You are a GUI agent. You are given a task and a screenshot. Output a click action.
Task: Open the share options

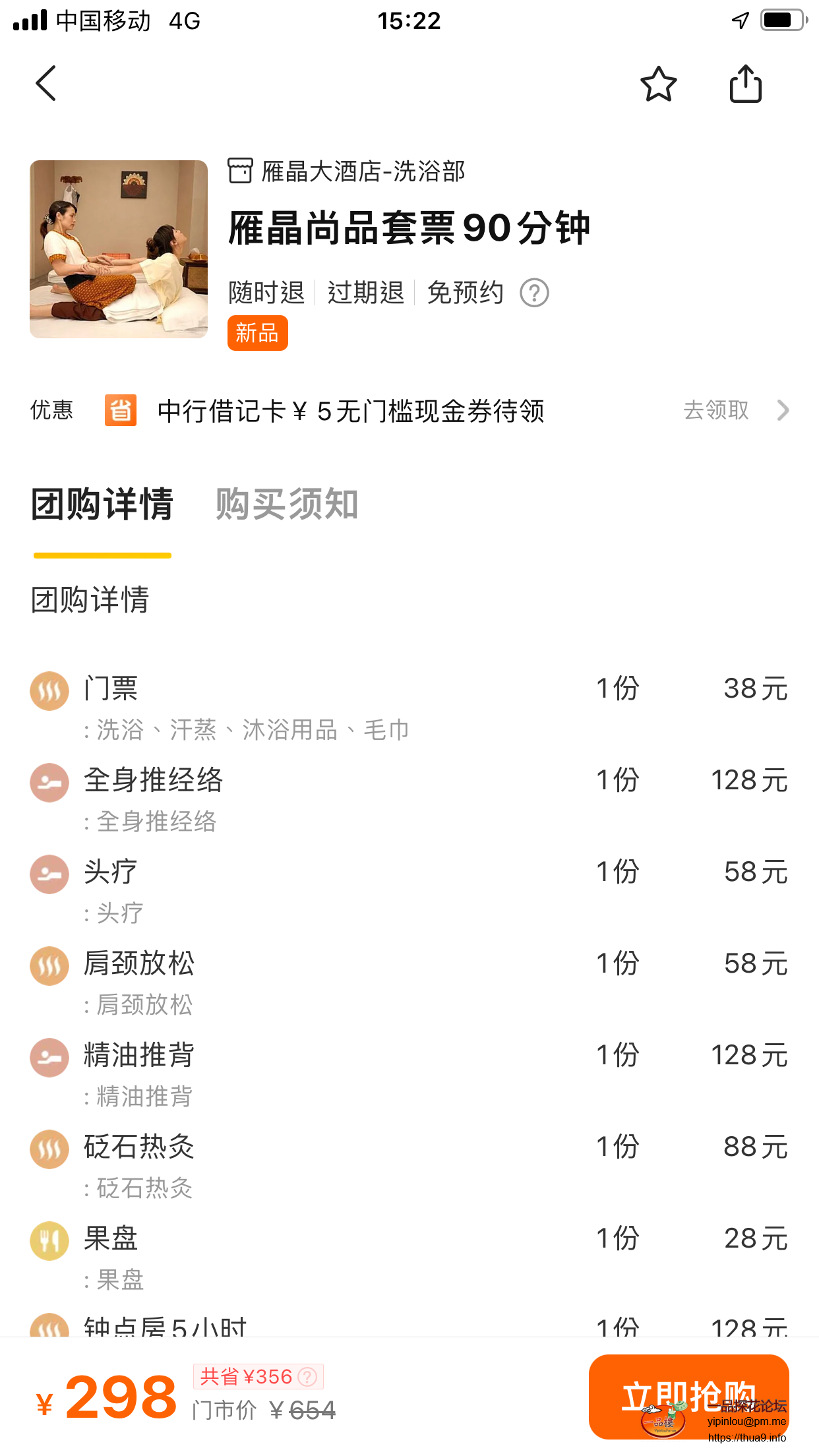click(x=745, y=84)
